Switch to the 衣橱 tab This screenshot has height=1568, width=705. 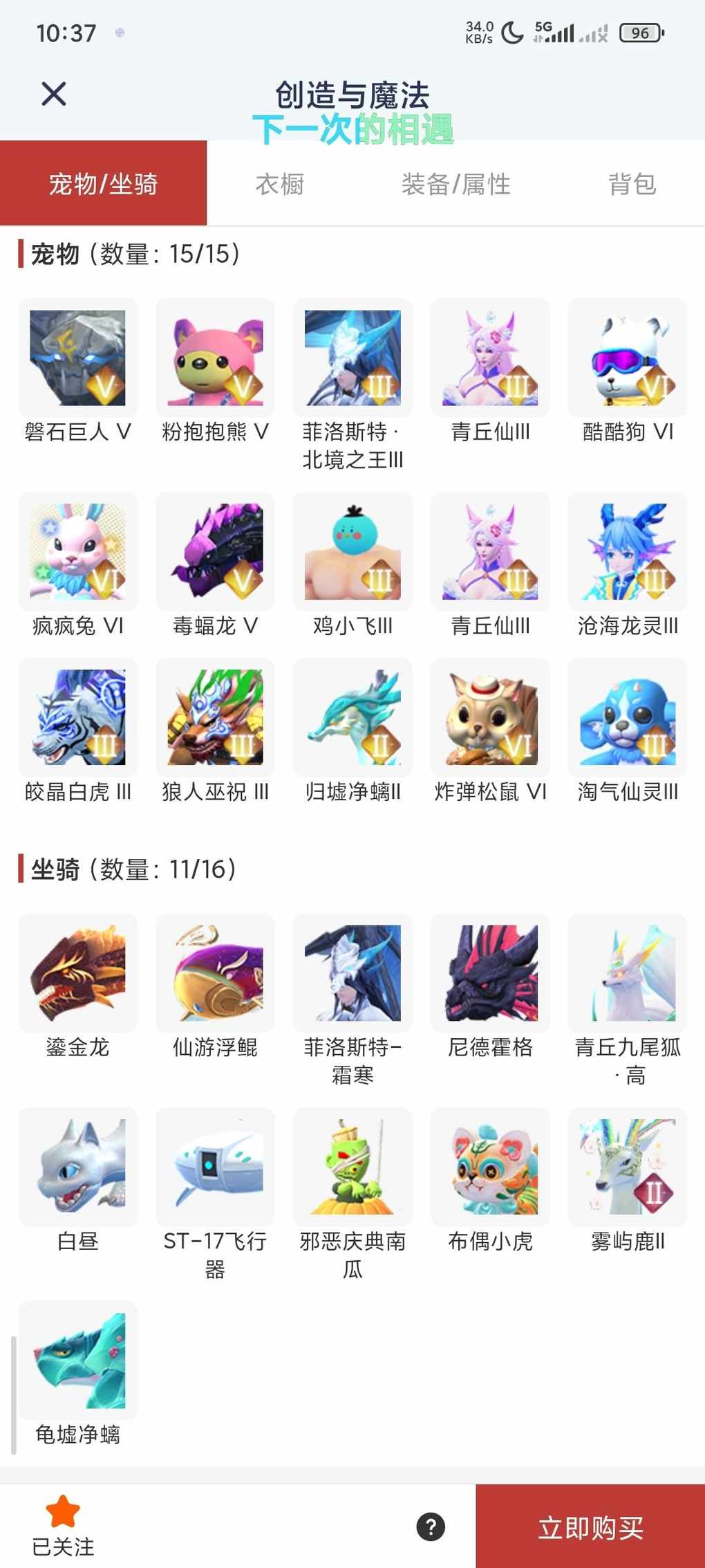(x=280, y=184)
